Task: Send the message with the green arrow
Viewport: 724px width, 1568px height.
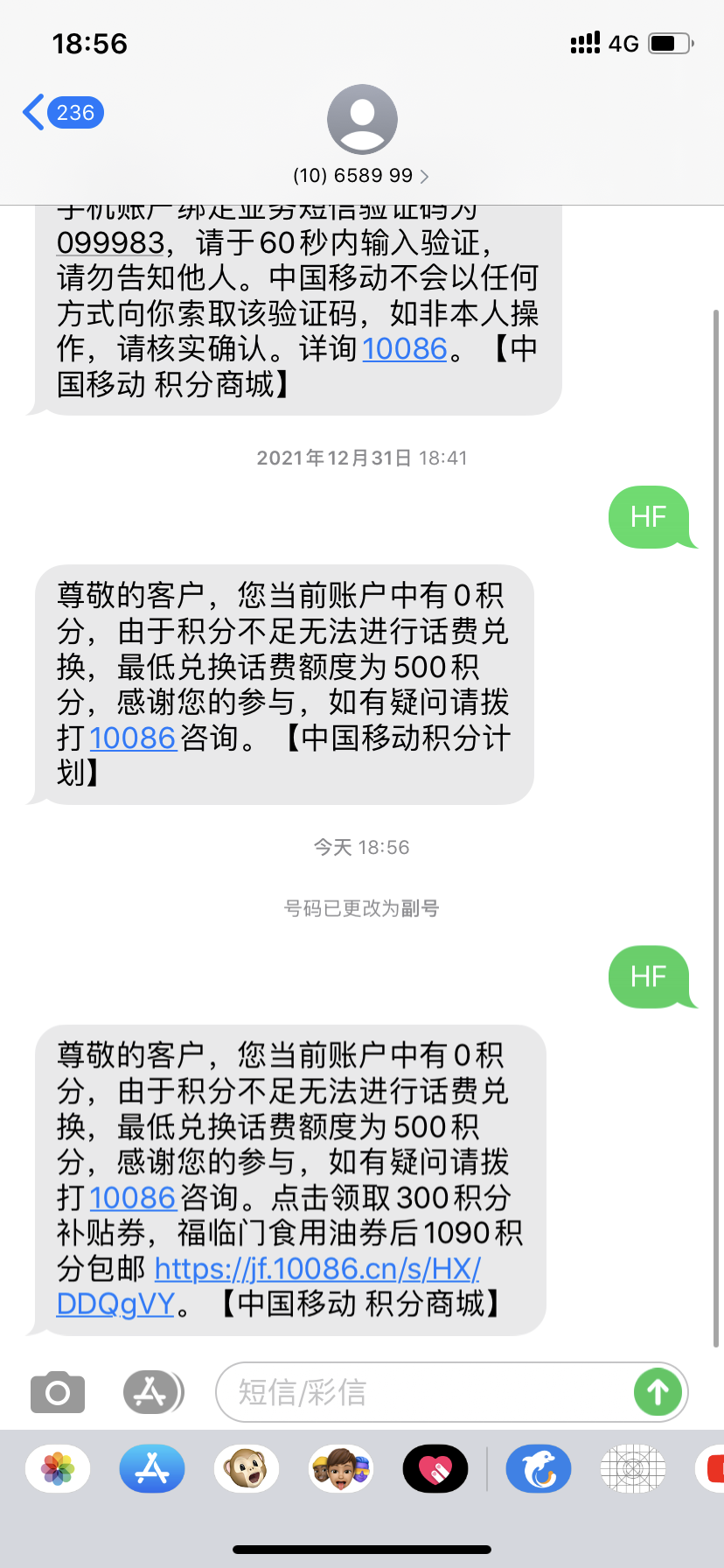Action: 658,1392
